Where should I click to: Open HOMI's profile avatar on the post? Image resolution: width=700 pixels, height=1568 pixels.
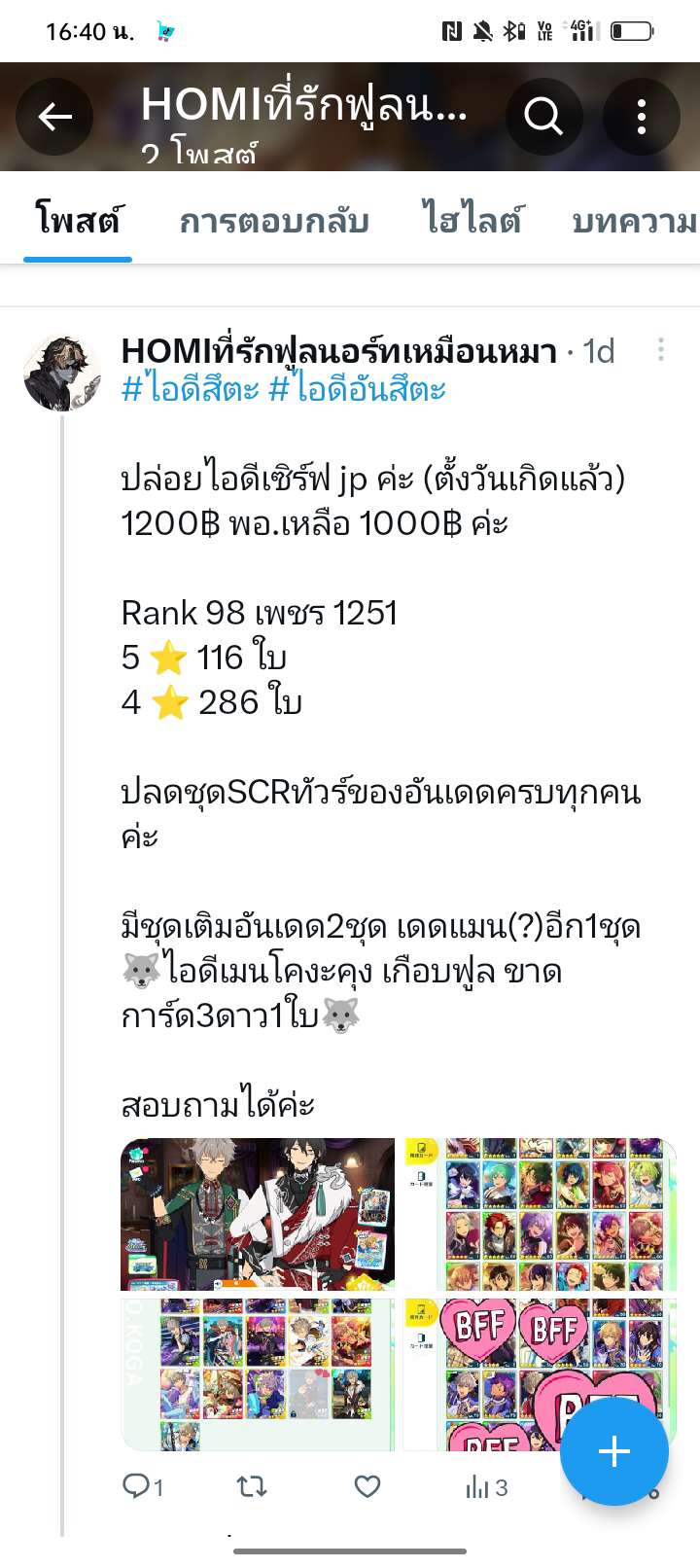pyautogui.click(x=62, y=374)
